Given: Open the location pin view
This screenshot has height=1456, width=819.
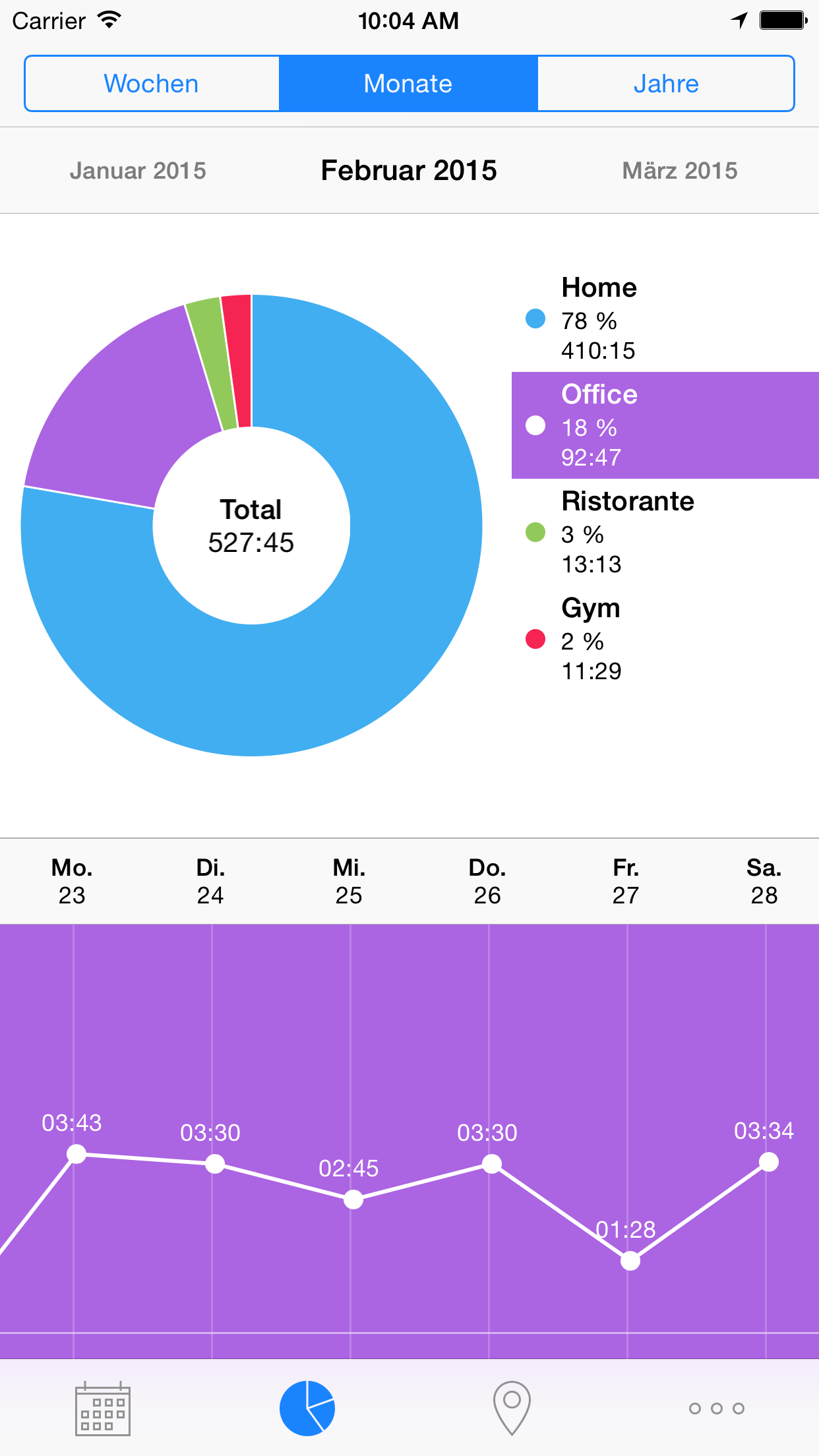Looking at the screenshot, I should click(512, 1409).
